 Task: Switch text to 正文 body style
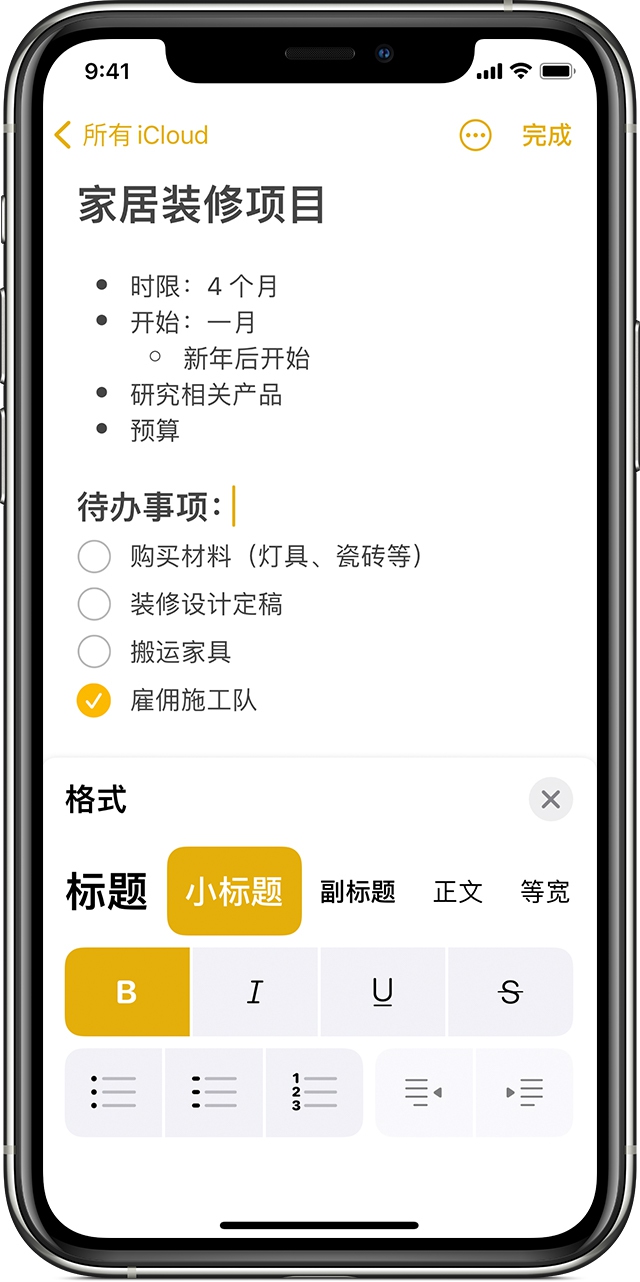click(458, 891)
